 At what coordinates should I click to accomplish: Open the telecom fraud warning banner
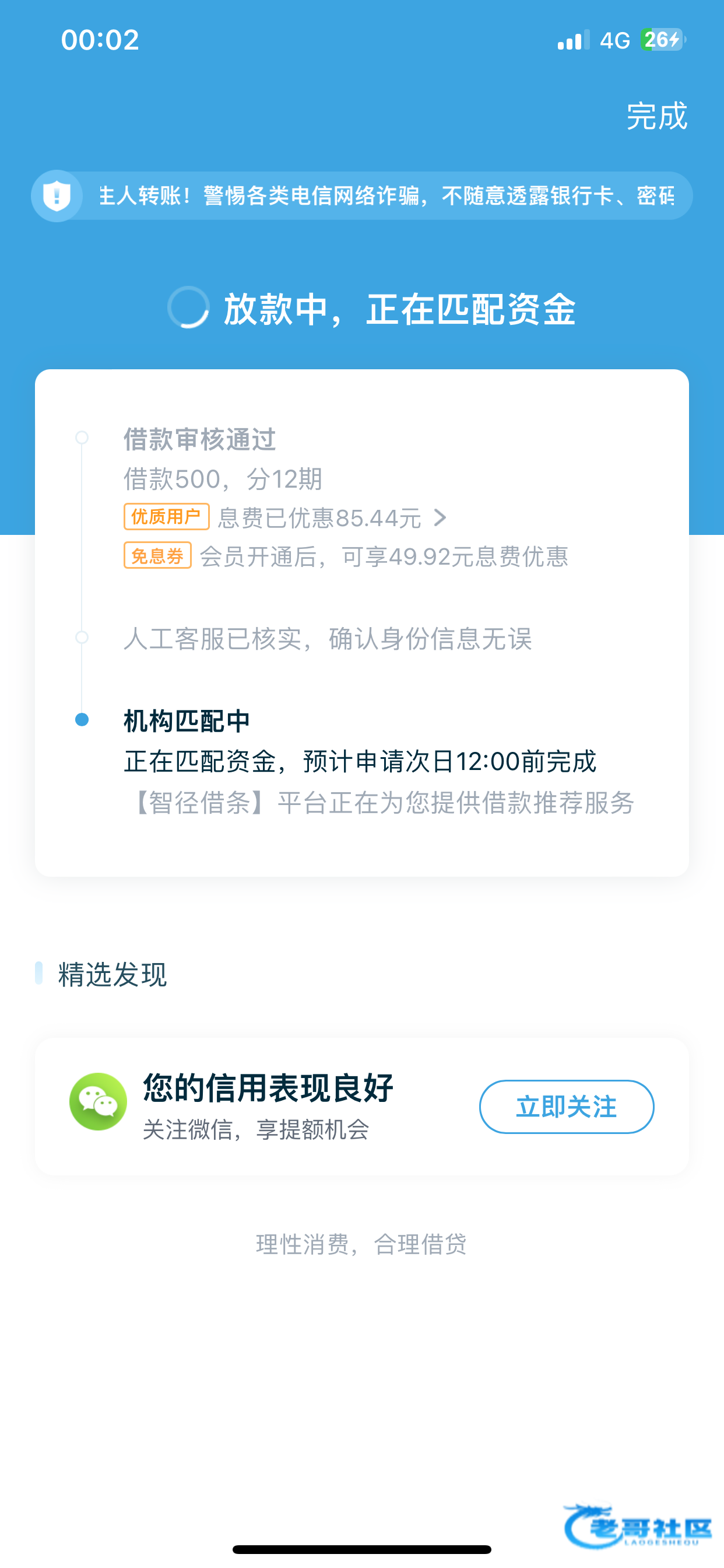click(x=362, y=196)
